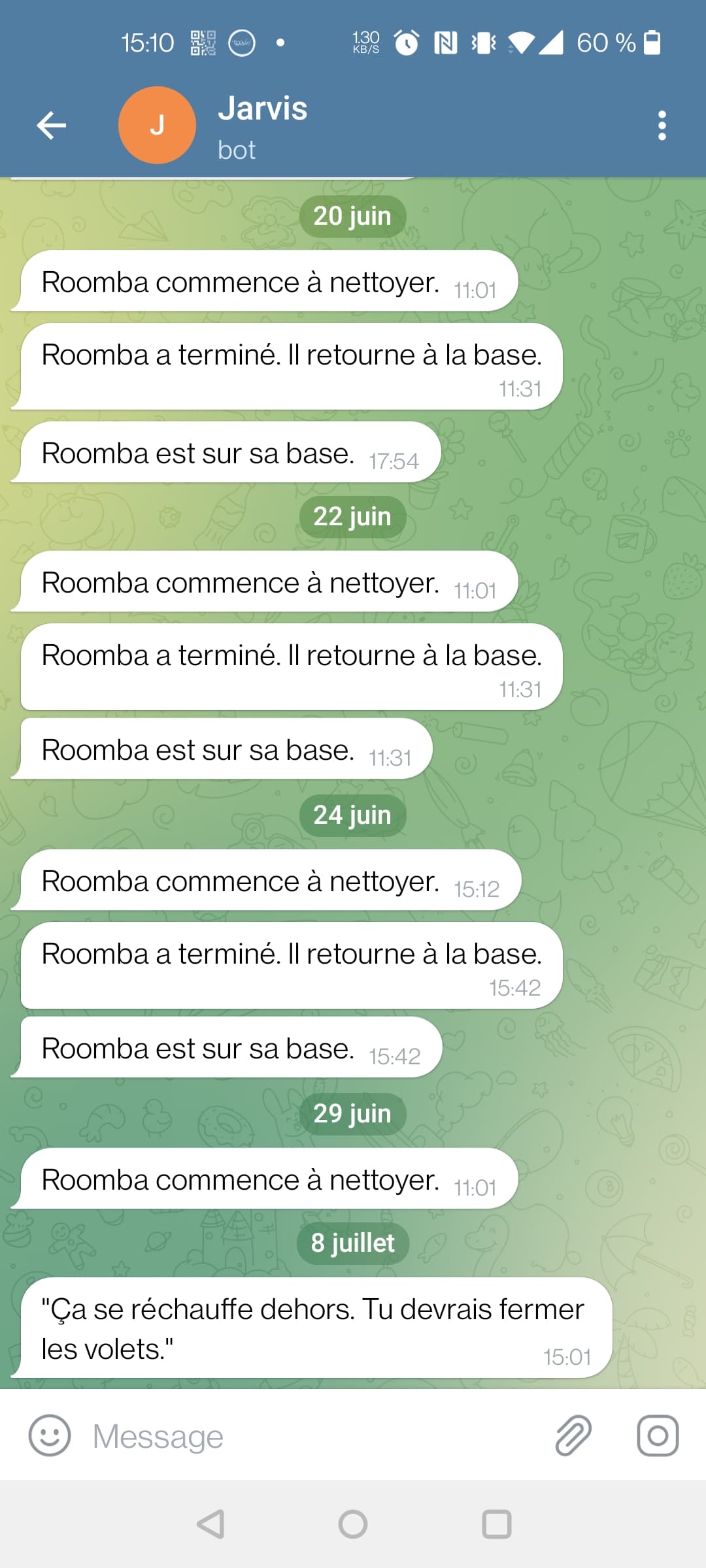Image resolution: width=706 pixels, height=1568 pixels.
Task: Open the emoji picker
Action: click(50, 1435)
